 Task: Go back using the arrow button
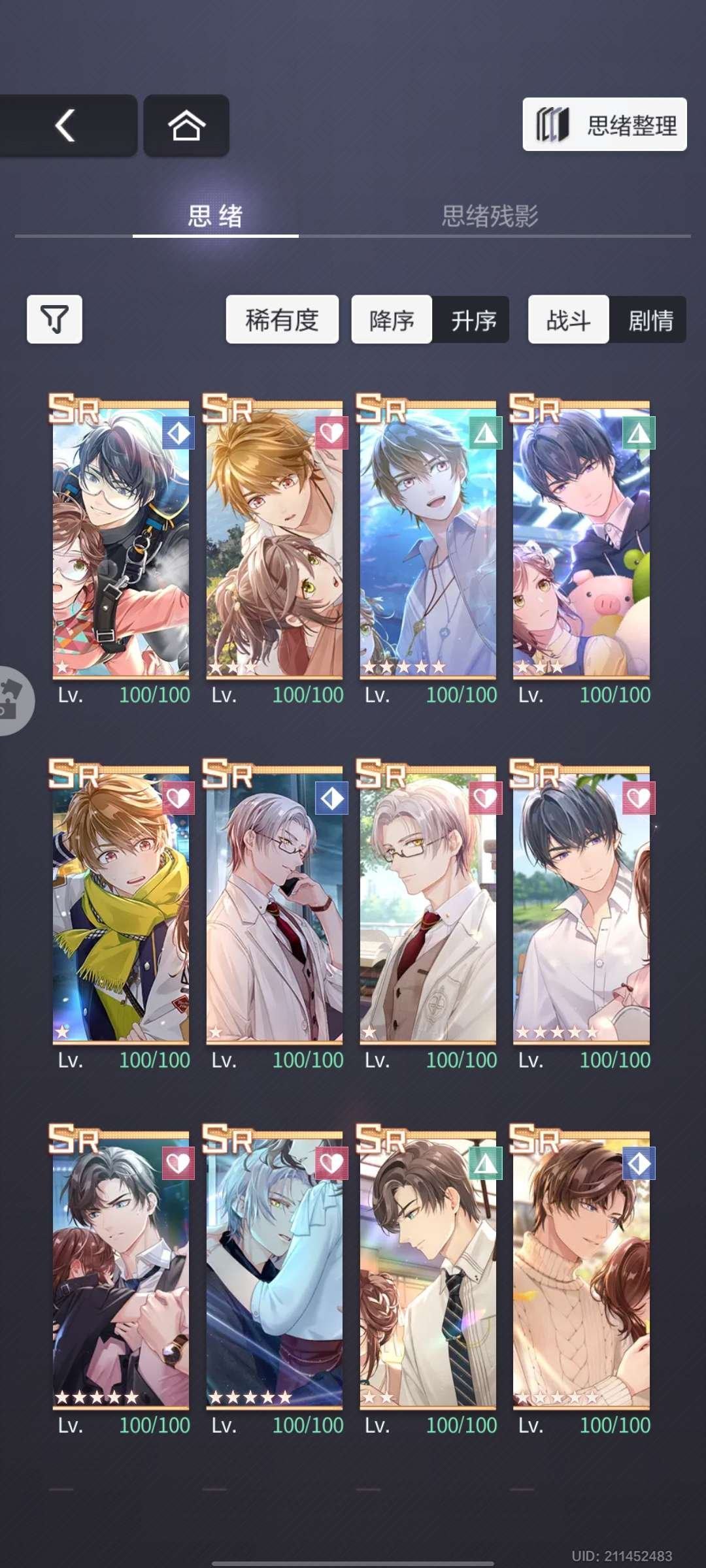pos(67,125)
